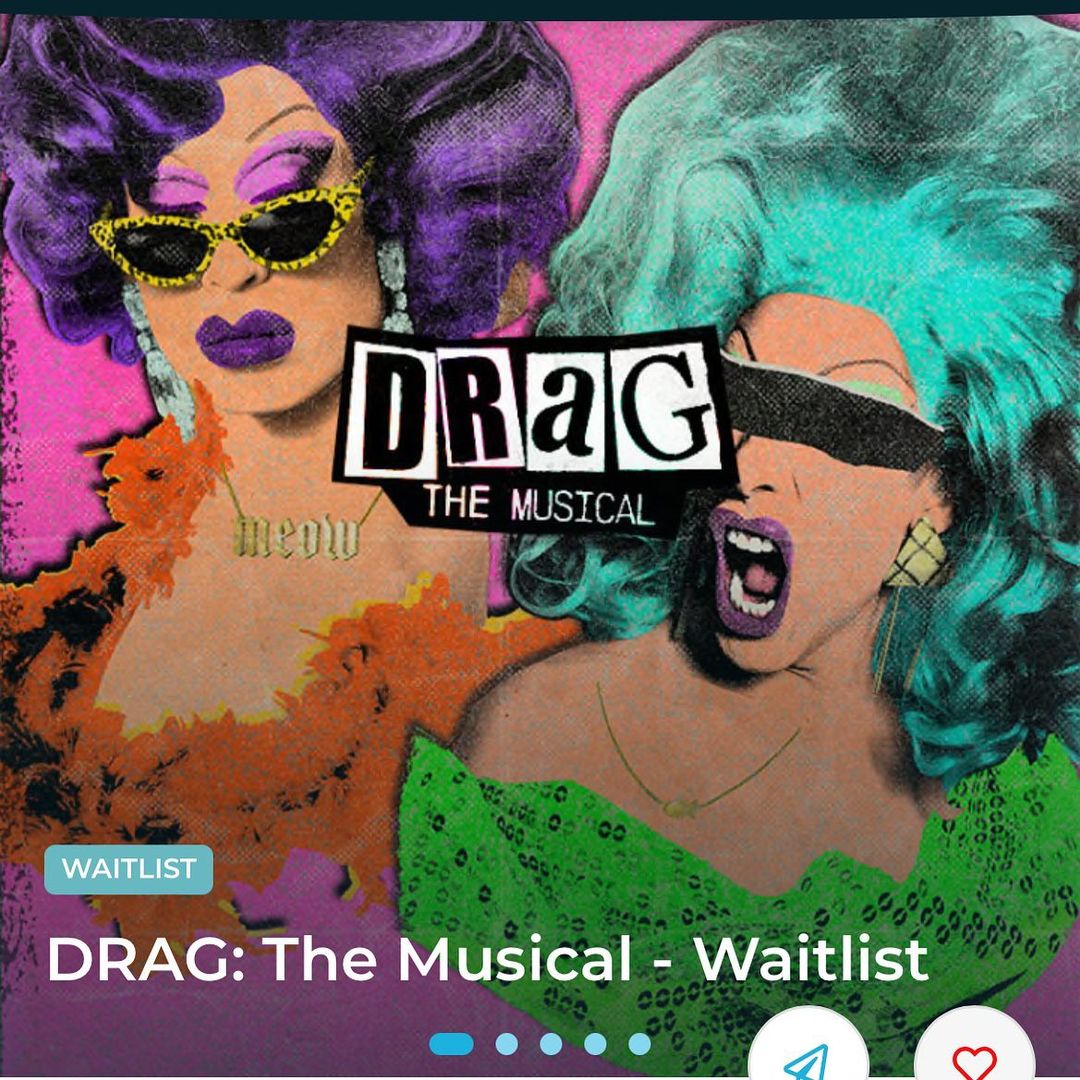Go to the last carousel page dot
Image resolution: width=1080 pixels, height=1080 pixels.
point(639,1044)
